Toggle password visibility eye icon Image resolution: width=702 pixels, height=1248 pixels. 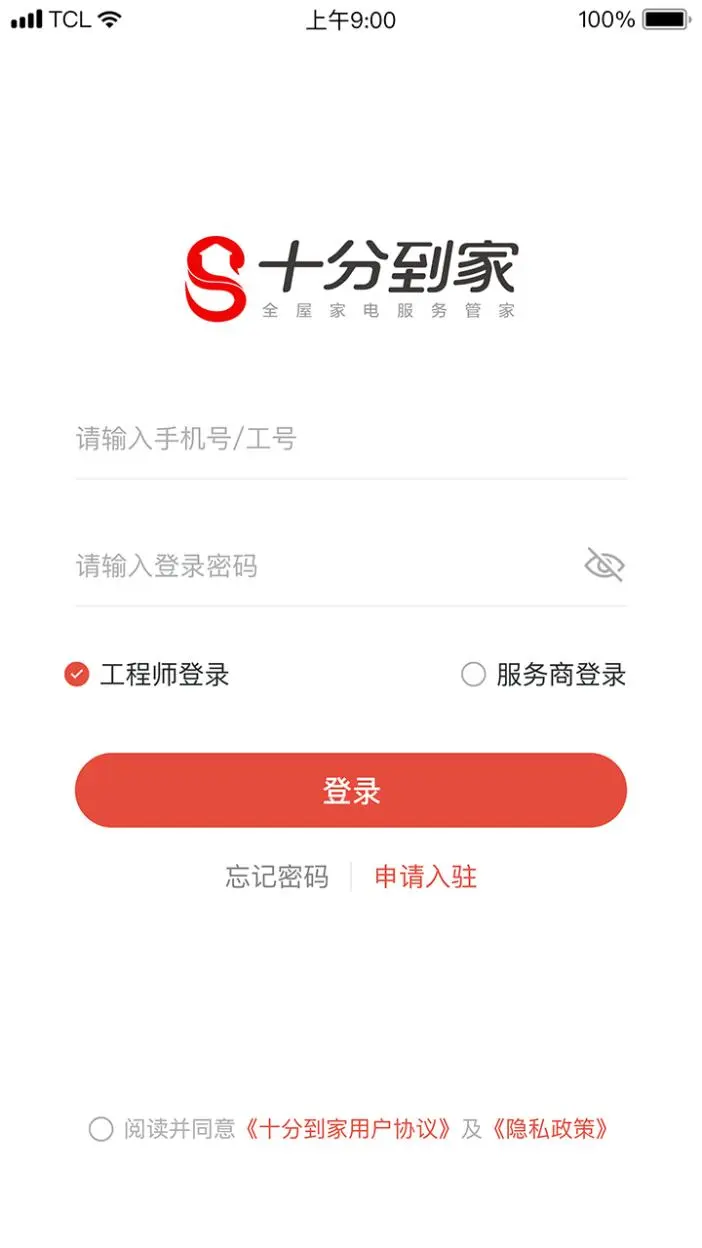point(604,565)
